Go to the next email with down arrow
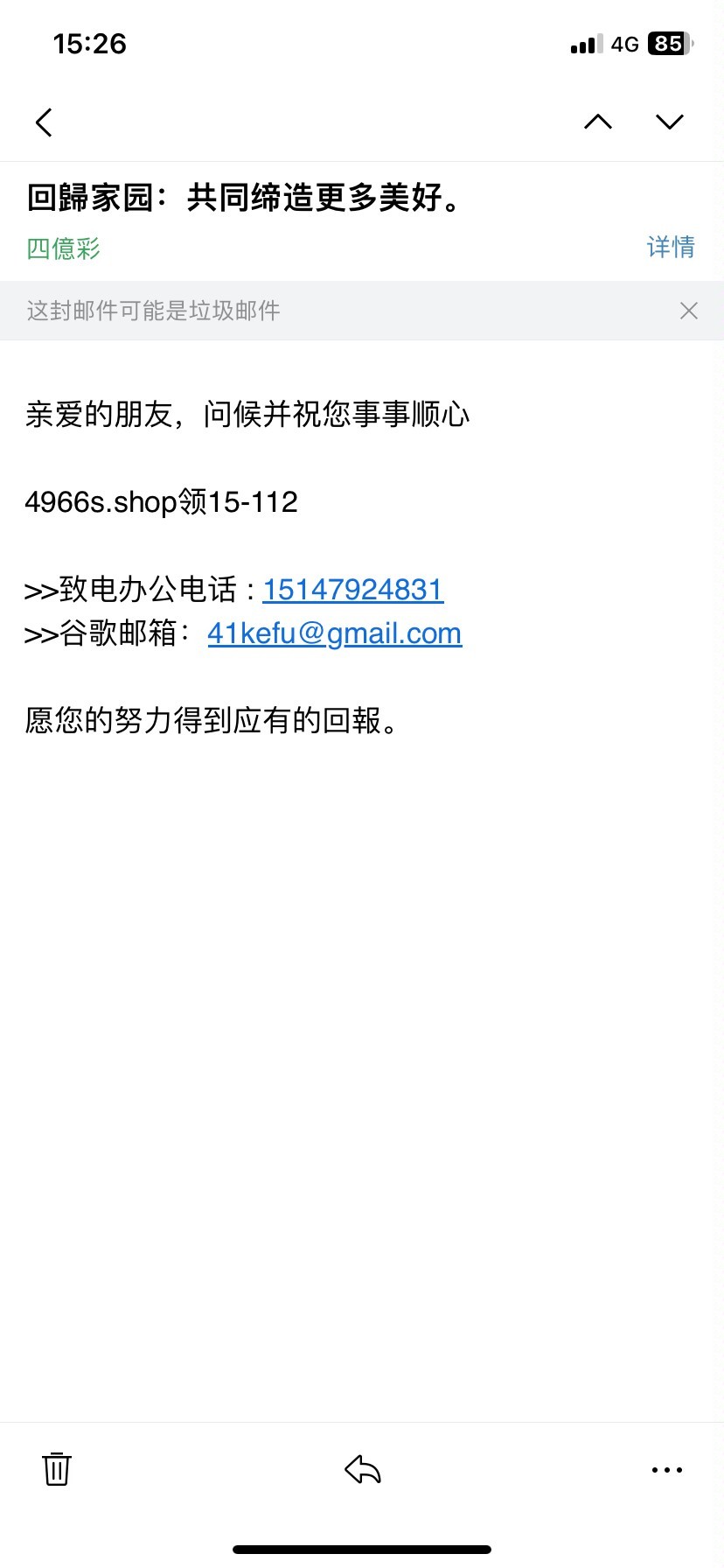The width and height of the screenshot is (724, 1568). [670, 122]
